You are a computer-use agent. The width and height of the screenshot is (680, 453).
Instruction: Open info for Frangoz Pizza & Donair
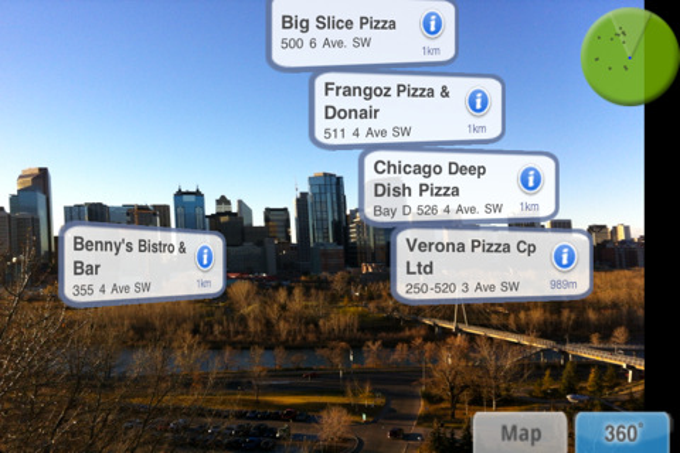click(478, 101)
